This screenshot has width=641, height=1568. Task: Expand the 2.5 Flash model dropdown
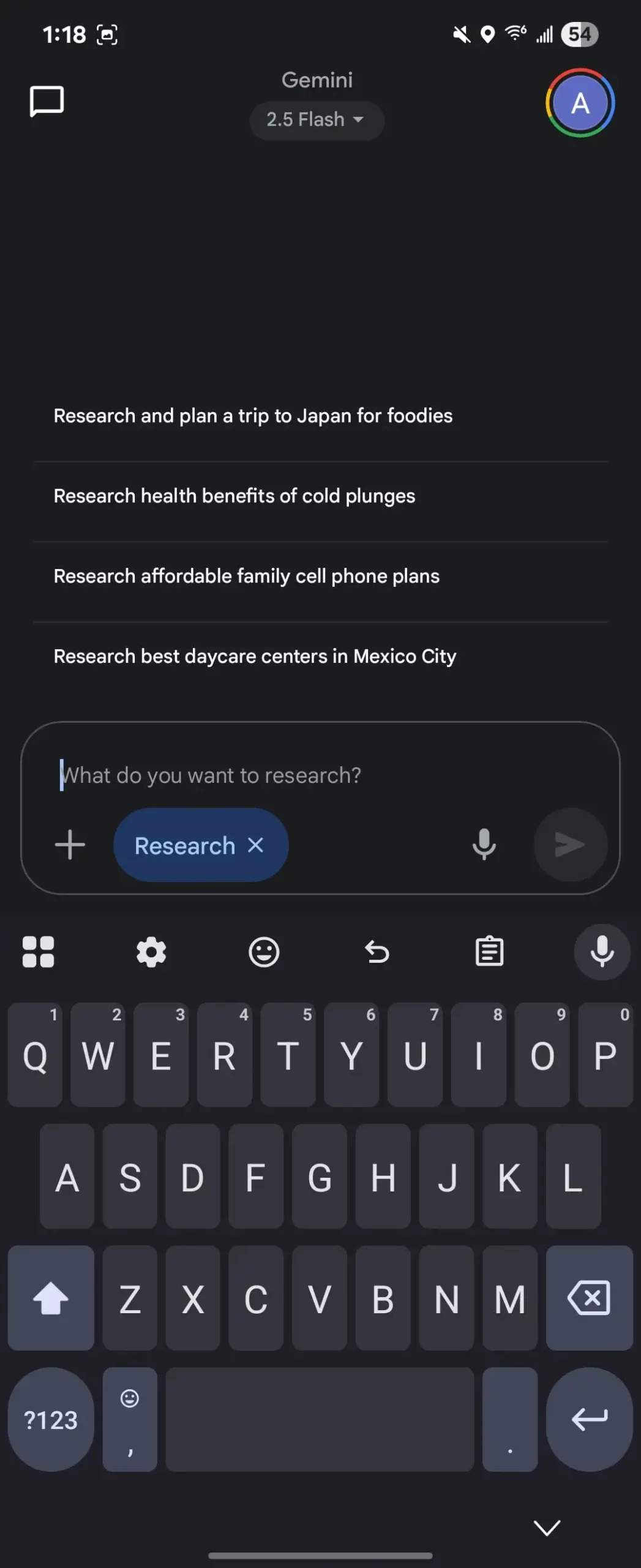tap(317, 120)
